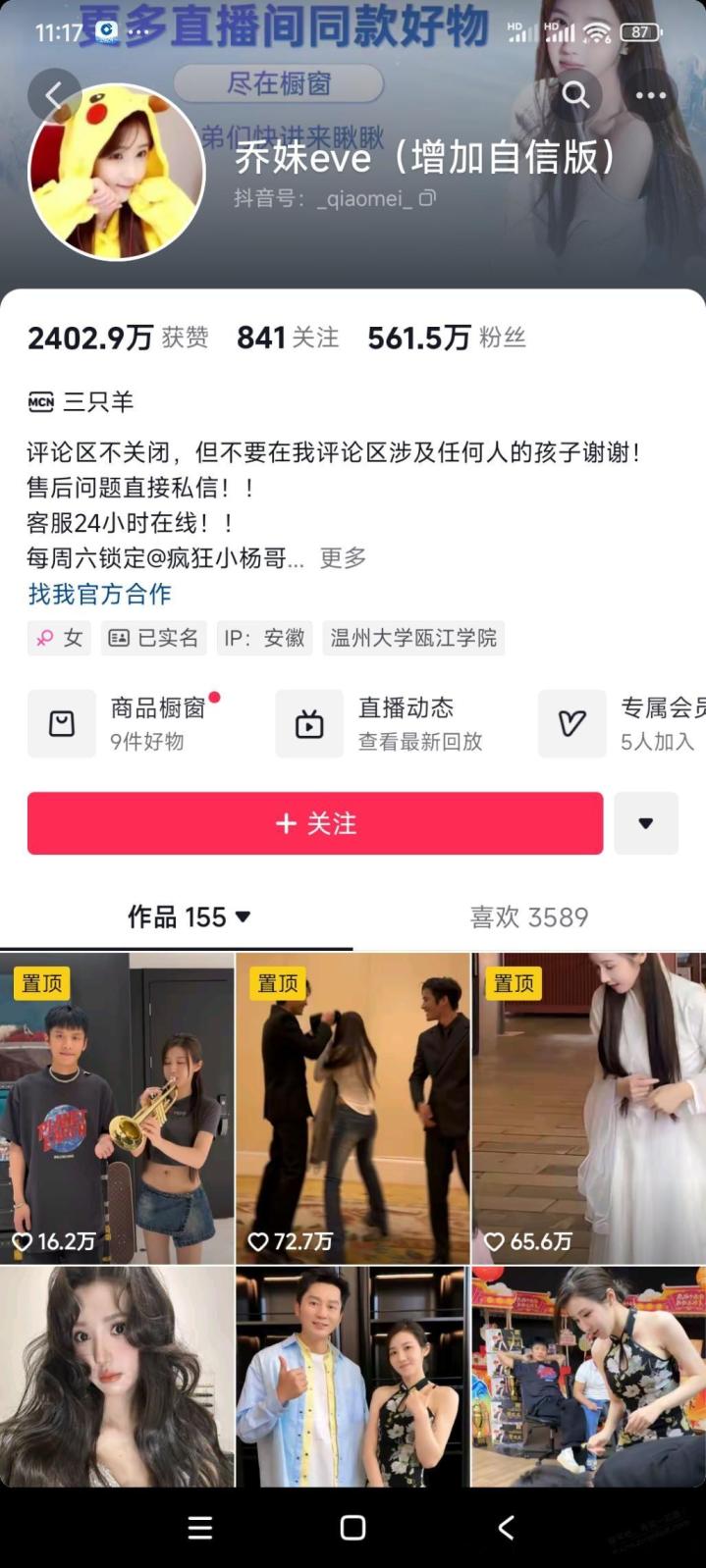Expand the dropdown next to 关注
706x1568 pixels.
pos(645,823)
